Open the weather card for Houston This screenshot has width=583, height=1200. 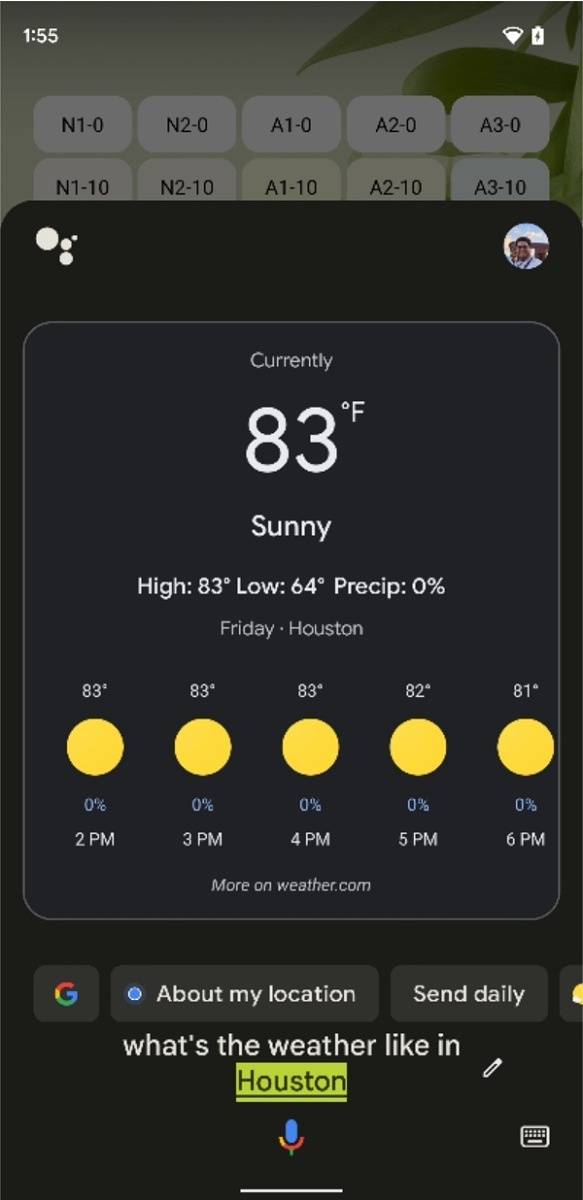coord(291,620)
